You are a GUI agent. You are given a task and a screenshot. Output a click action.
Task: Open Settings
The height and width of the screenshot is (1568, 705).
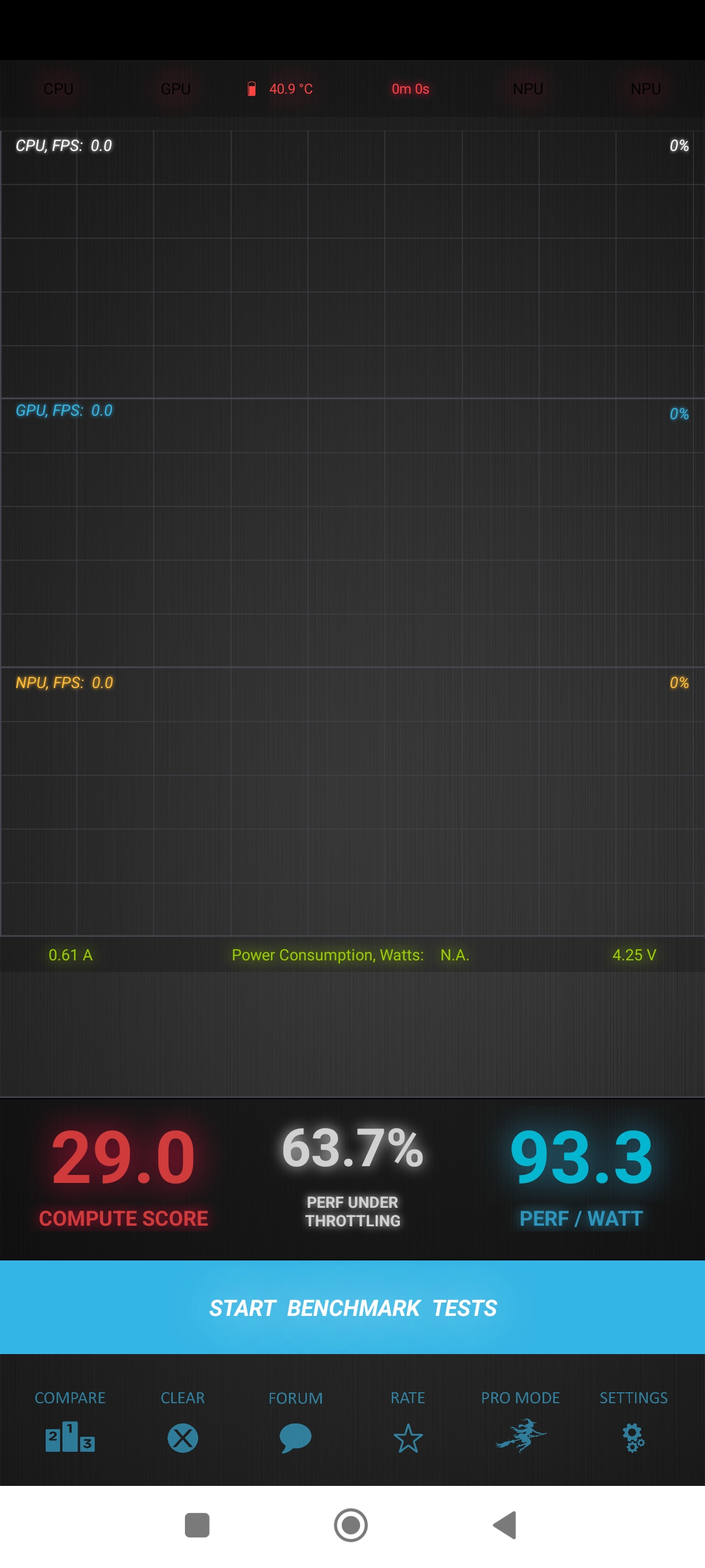(x=633, y=1426)
